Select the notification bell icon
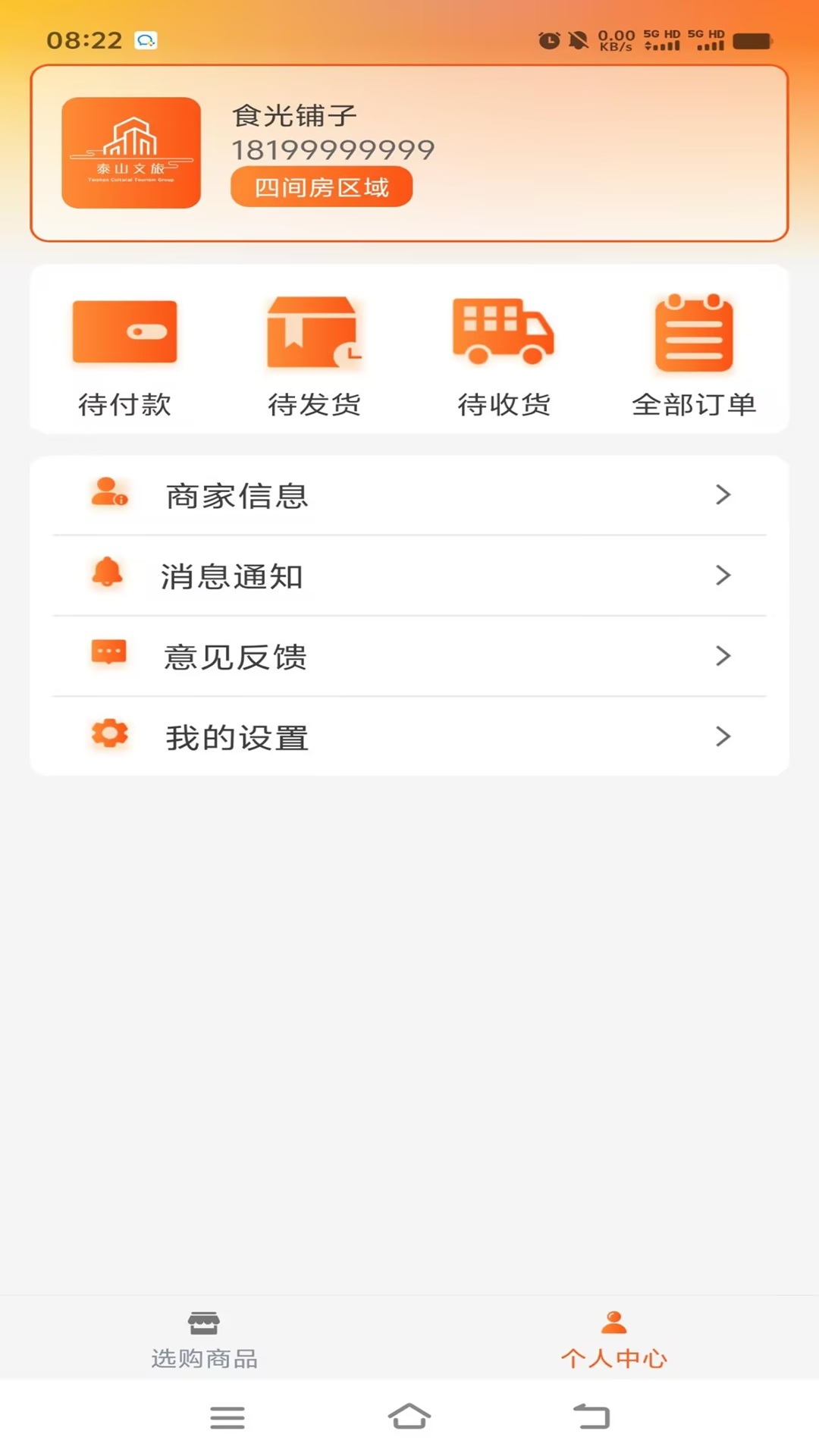This screenshot has width=819, height=1456. pos(108,576)
